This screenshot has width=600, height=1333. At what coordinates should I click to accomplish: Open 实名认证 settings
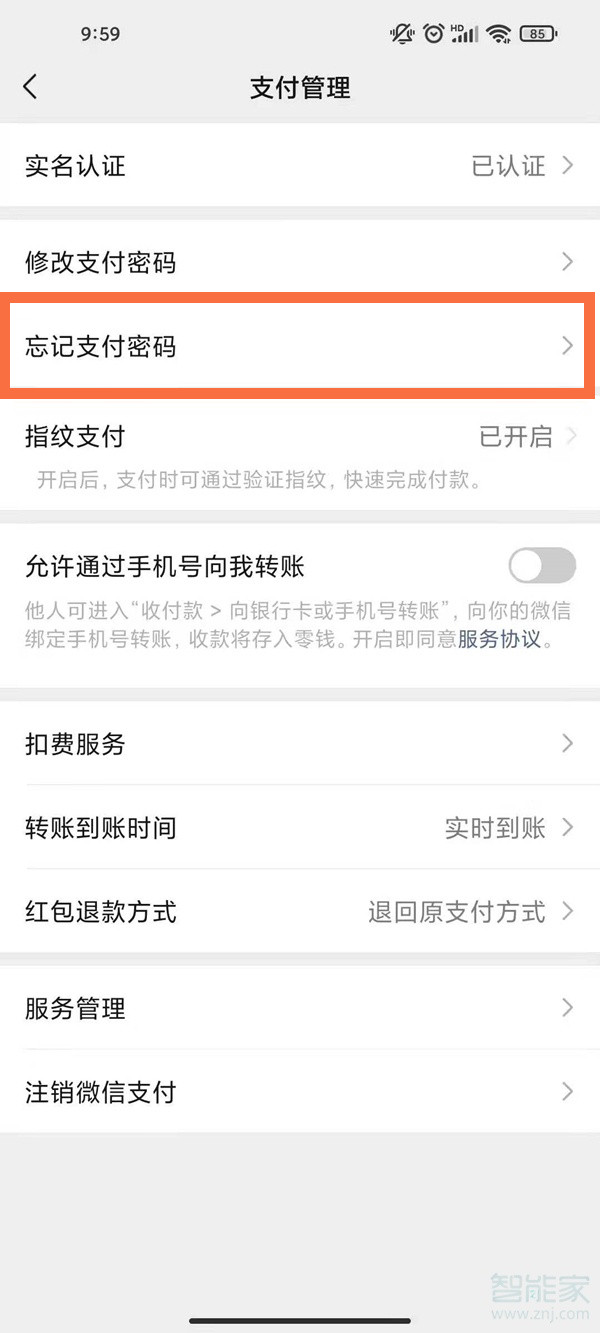click(x=300, y=166)
